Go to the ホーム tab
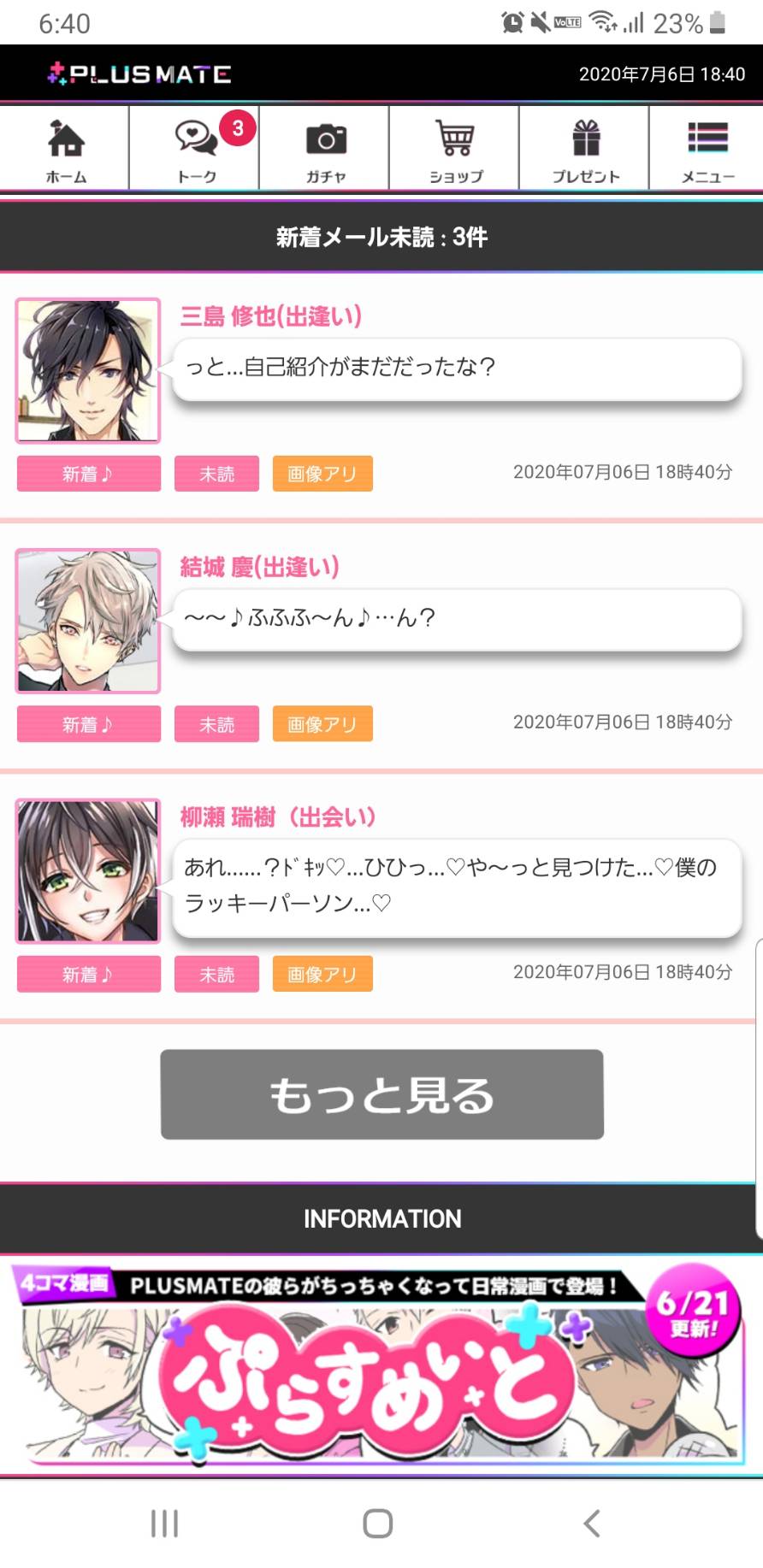 (65, 150)
